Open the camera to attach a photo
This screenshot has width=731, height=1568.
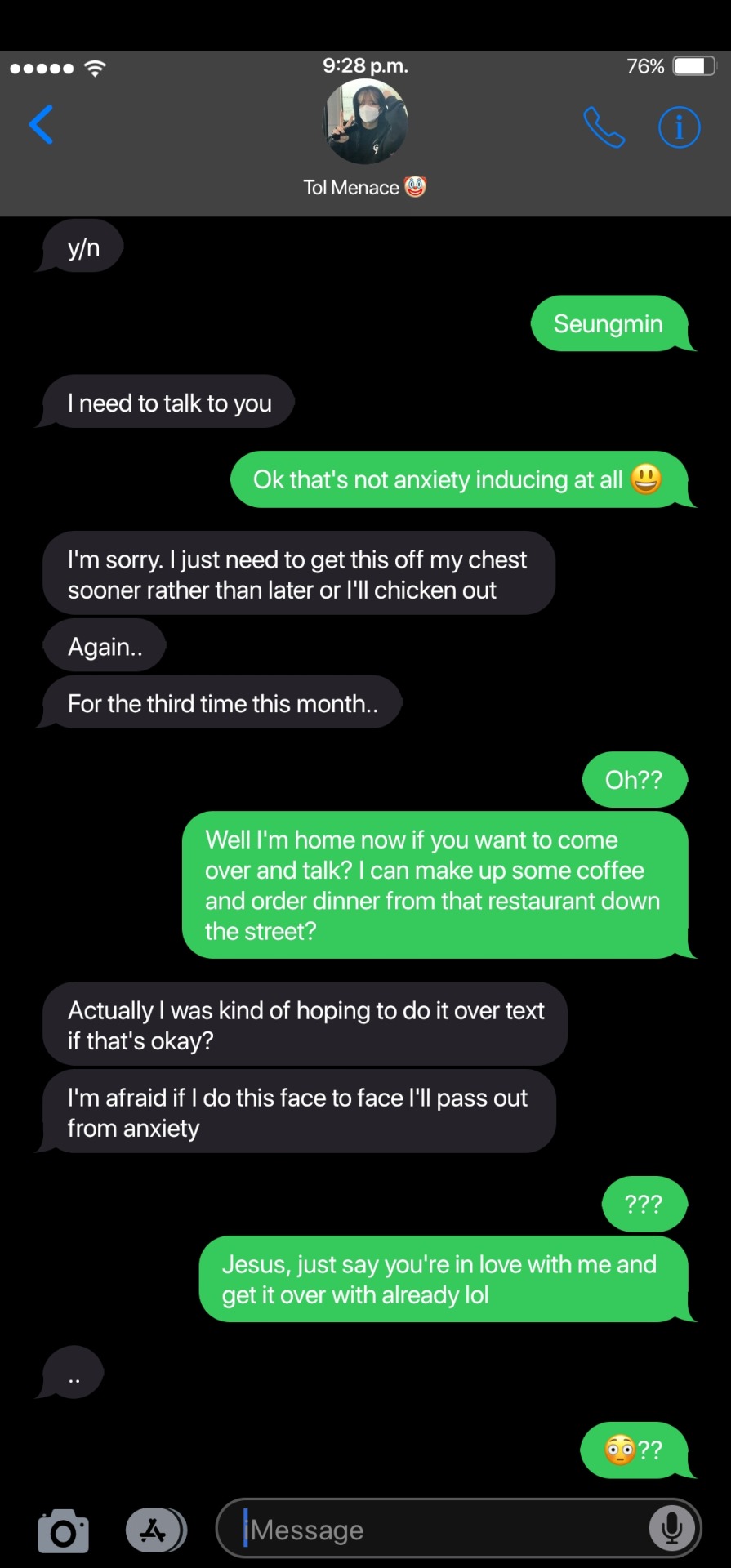pos(63,1530)
